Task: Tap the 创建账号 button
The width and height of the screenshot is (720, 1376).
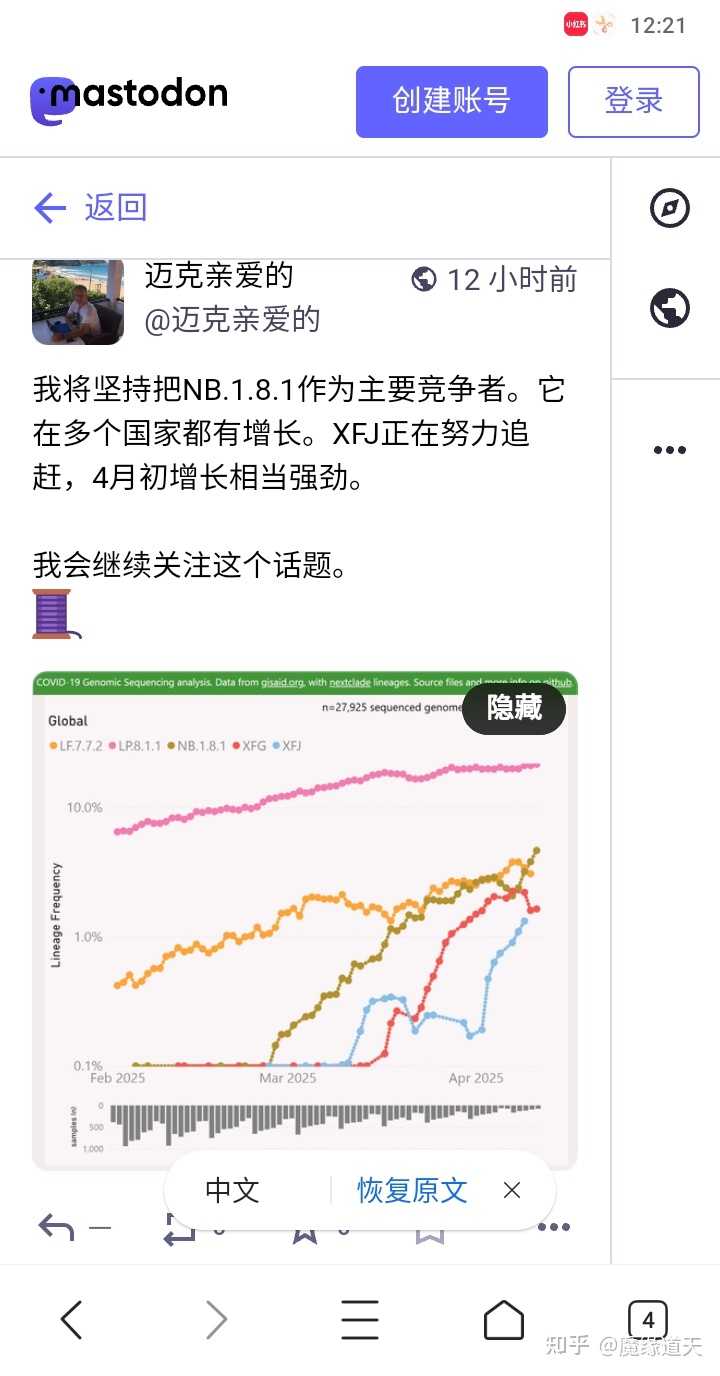Action: 451,101
